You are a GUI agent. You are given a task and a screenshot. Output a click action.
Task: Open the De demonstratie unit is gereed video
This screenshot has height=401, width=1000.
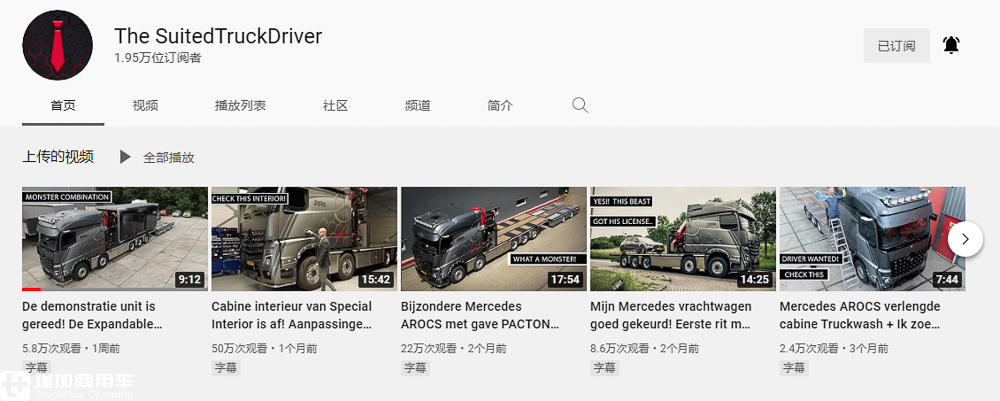click(115, 239)
